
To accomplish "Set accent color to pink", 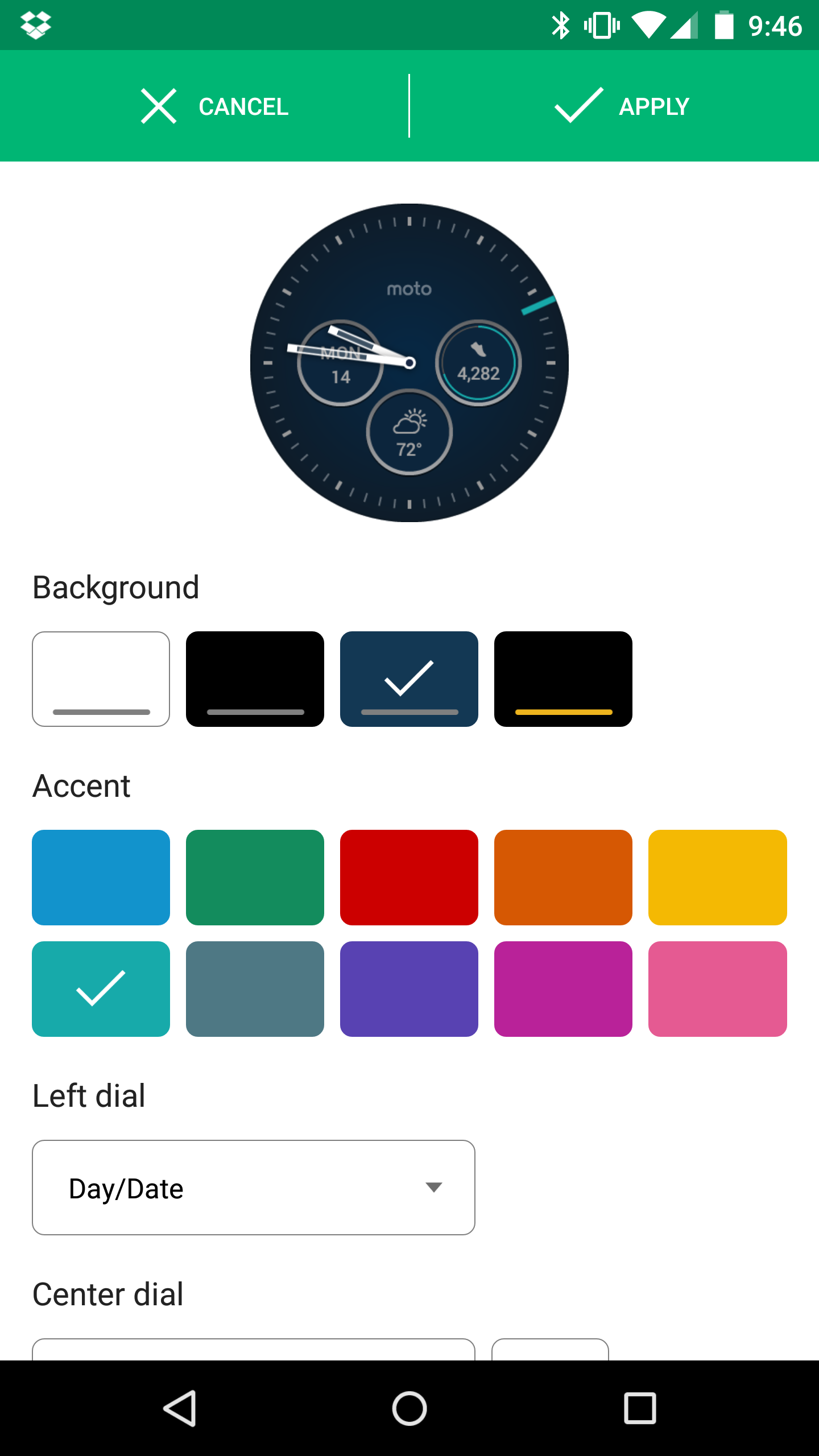I will 717,988.
